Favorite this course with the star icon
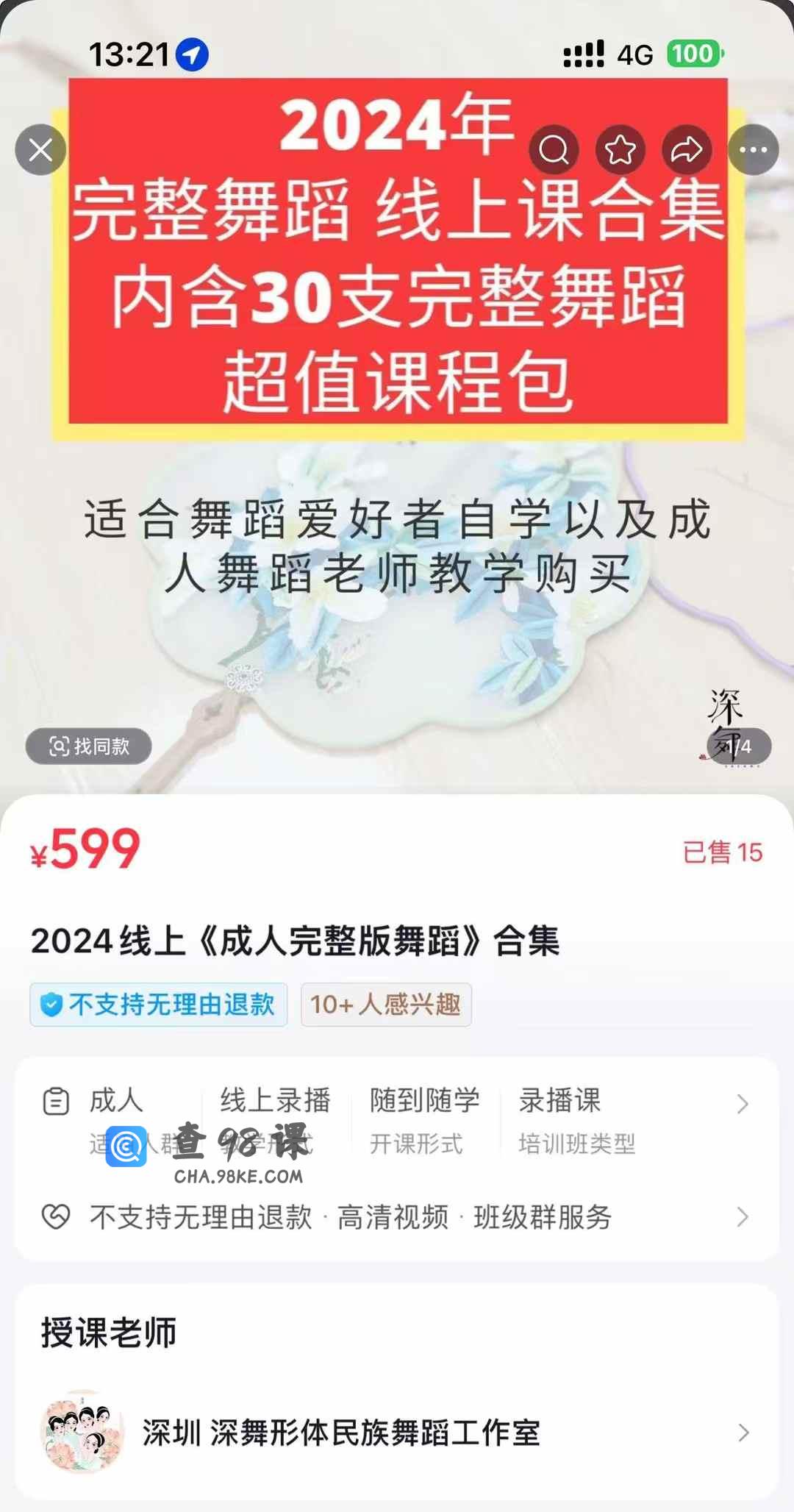 [620, 150]
